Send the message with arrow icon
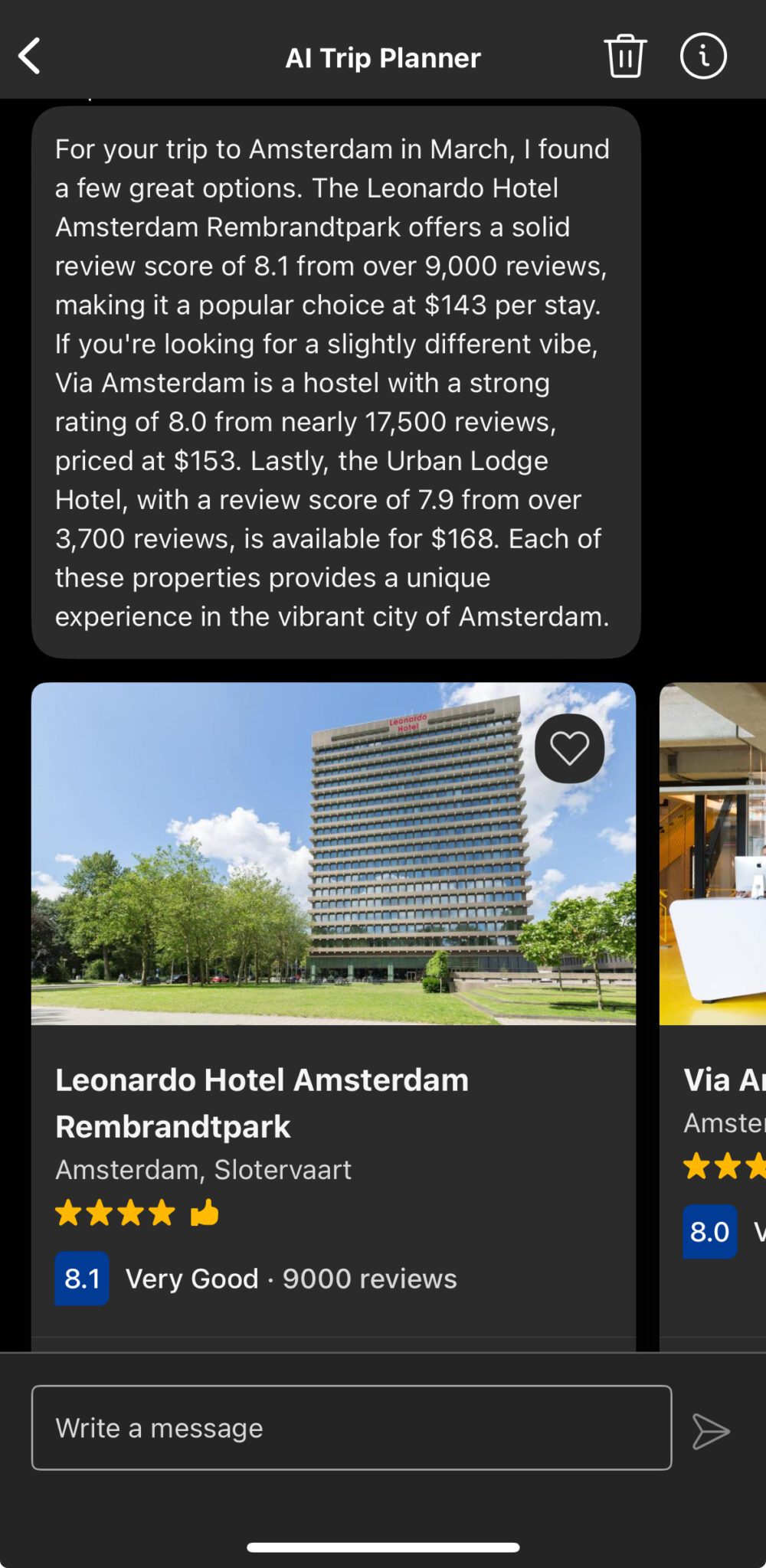Screen dimensions: 766x1568 coord(711,1431)
